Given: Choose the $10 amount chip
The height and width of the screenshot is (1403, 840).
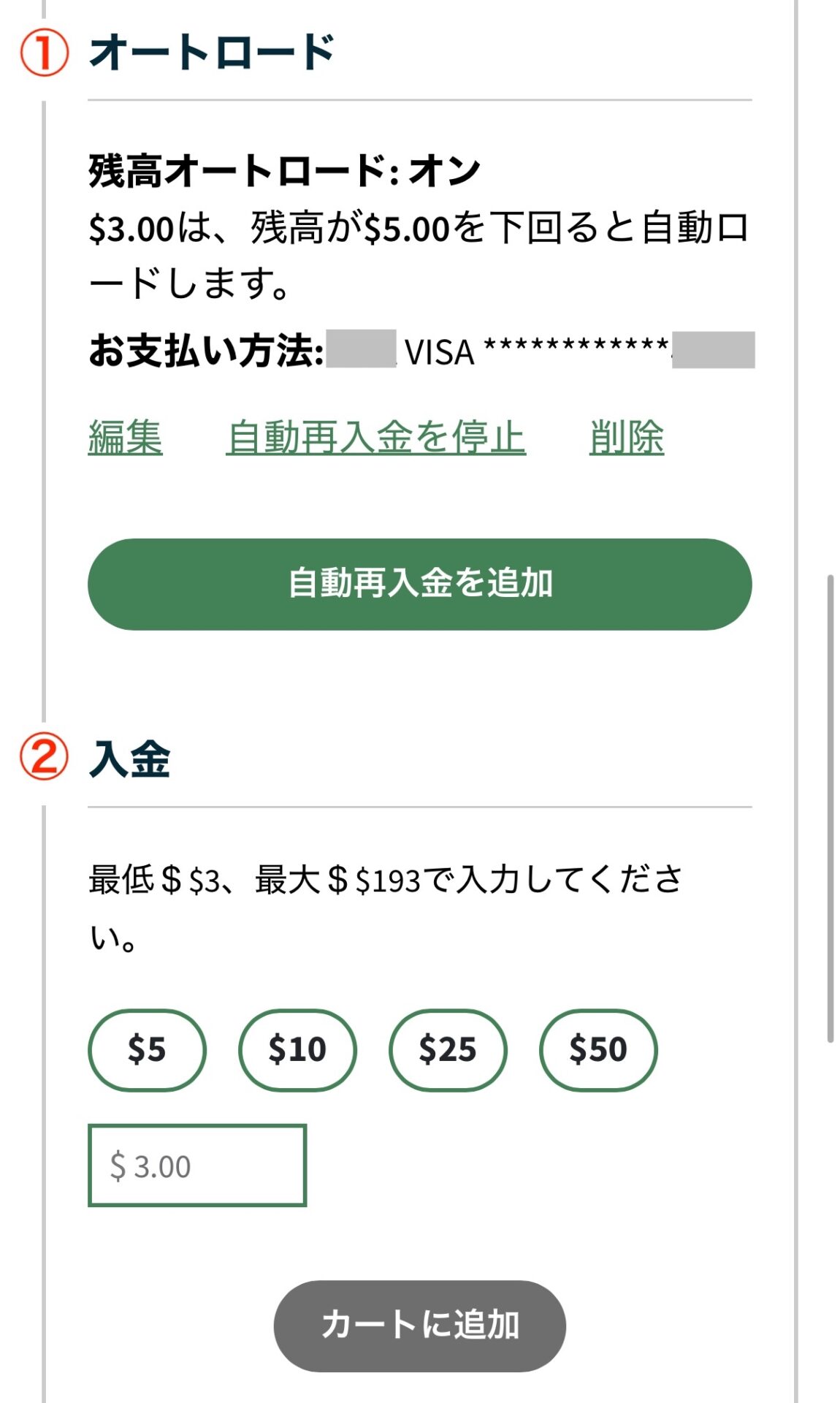Looking at the screenshot, I should pyautogui.click(x=297, y=1049).
